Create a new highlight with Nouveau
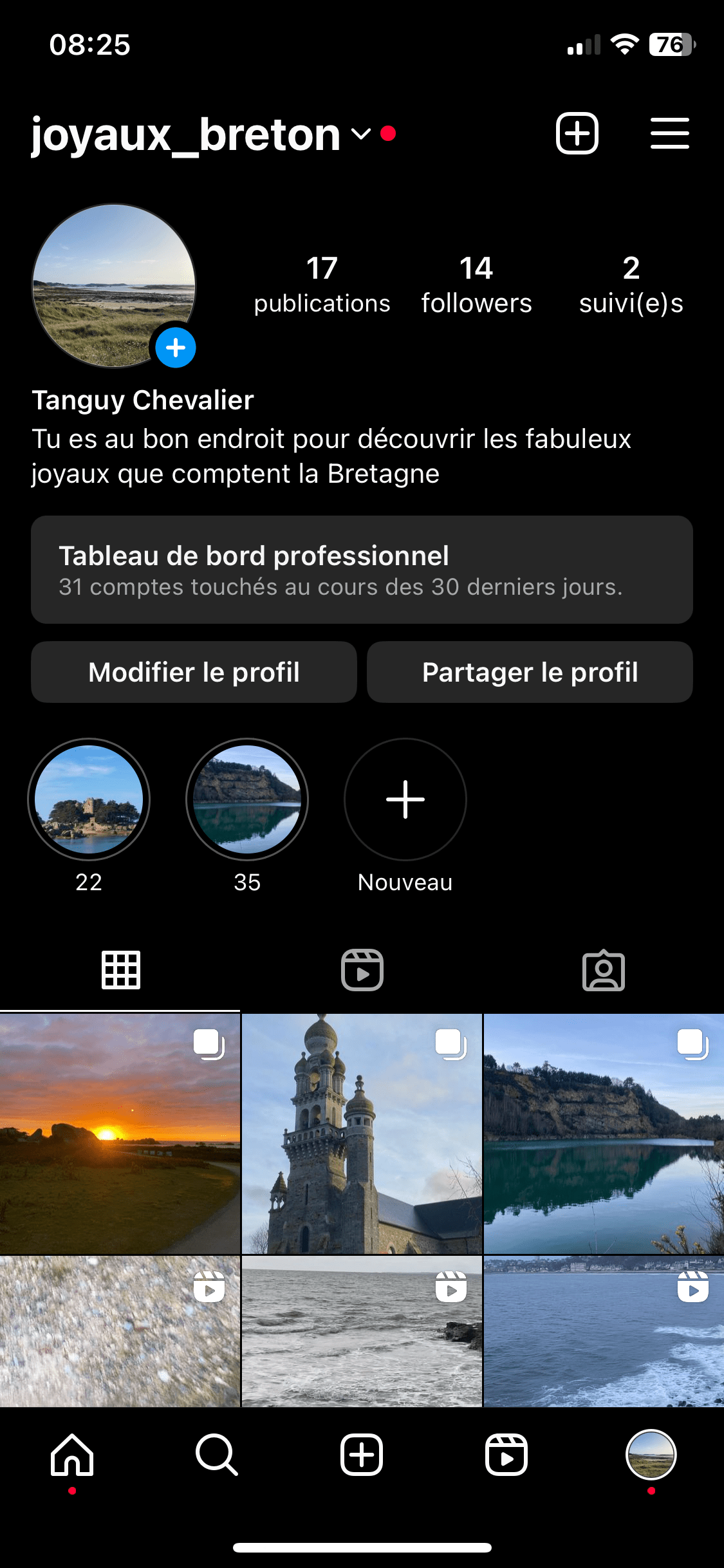Viewport: 724px width, 1568px height. (x=405, y=799)
